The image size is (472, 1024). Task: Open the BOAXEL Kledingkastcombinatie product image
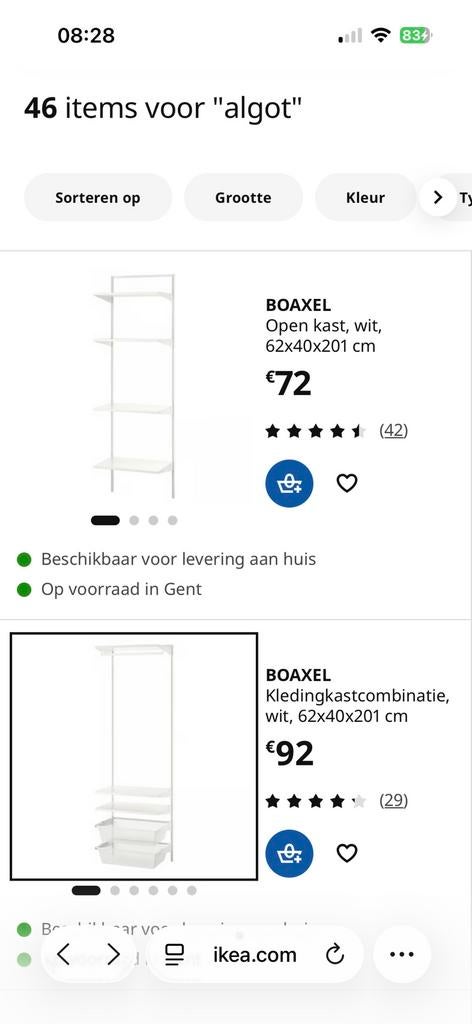click(134, 756)
